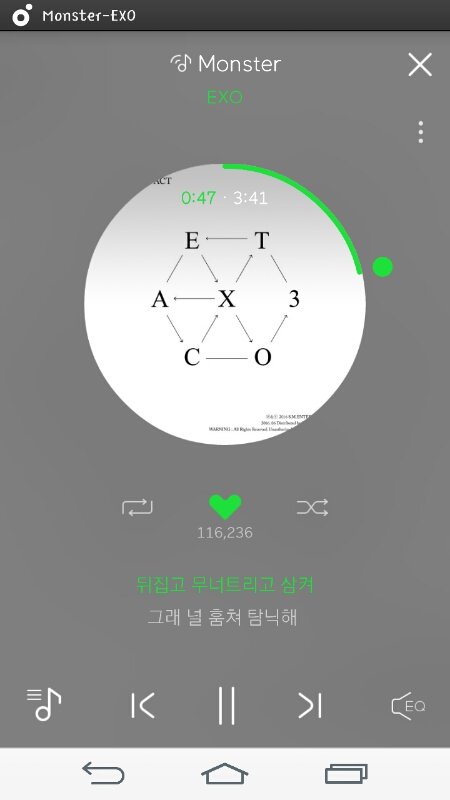
Task: Close the Monster player screen
Action: tap(420, 65)
